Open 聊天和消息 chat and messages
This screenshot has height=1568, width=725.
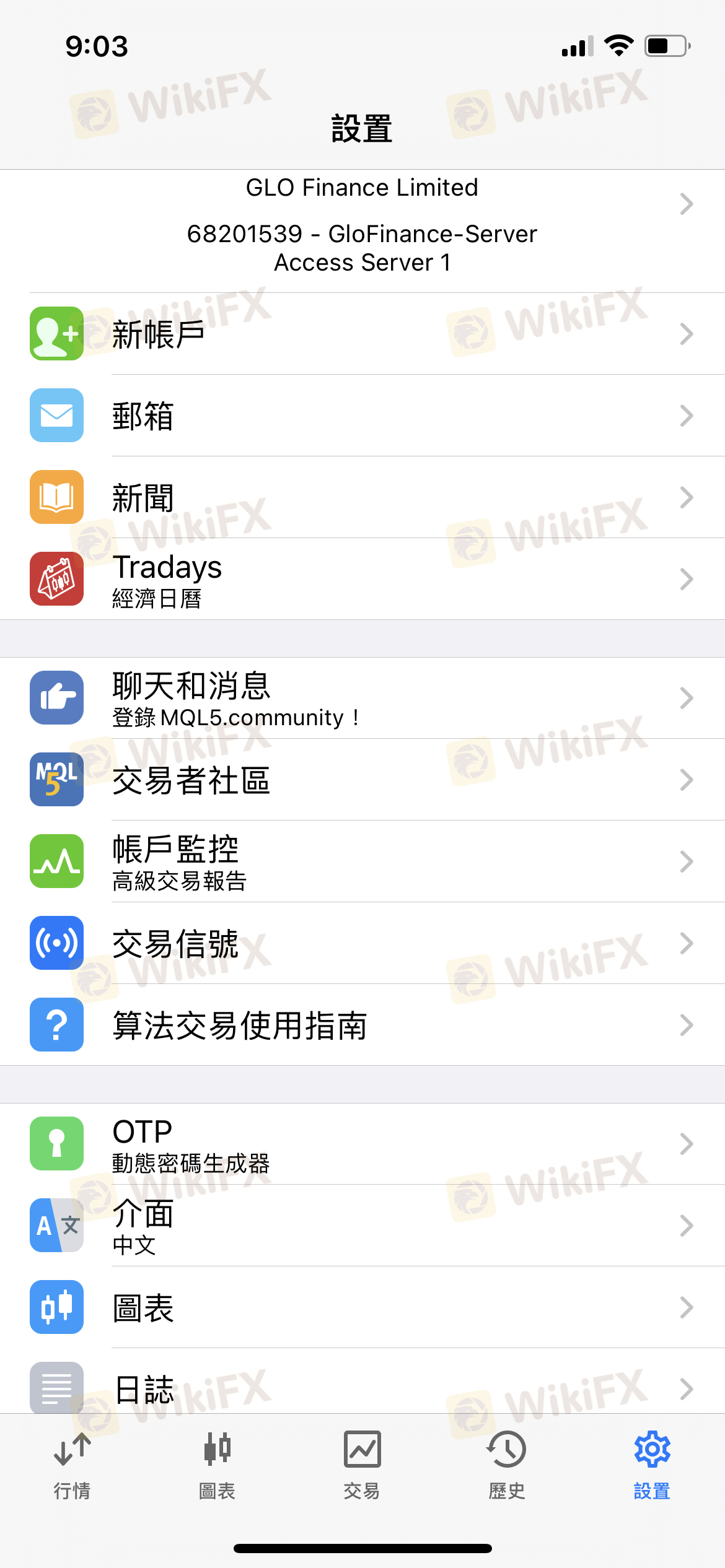click(362, 698)
